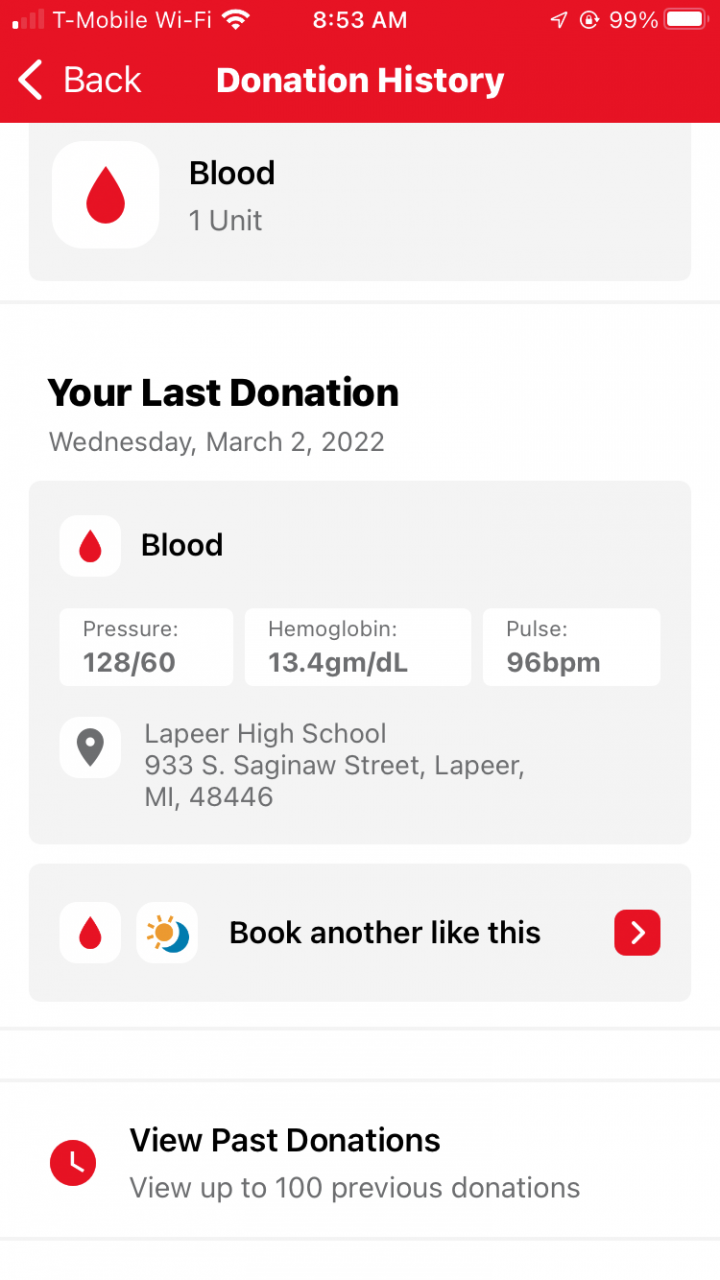Go back from Donation History
This screenshot has height=1280, width=720.
[80, 80]
